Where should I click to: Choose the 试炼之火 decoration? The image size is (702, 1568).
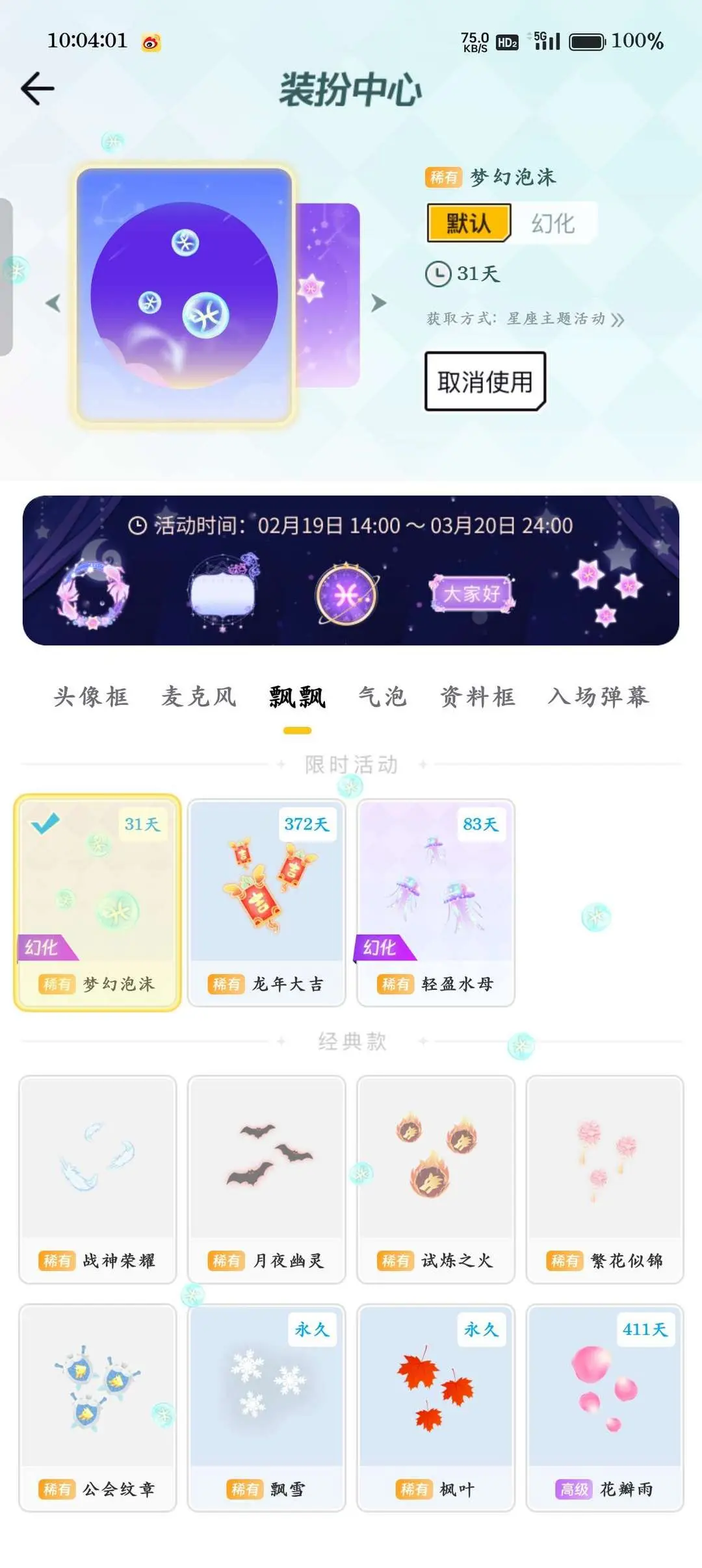pyautogui.click(x=435, y=1180)
